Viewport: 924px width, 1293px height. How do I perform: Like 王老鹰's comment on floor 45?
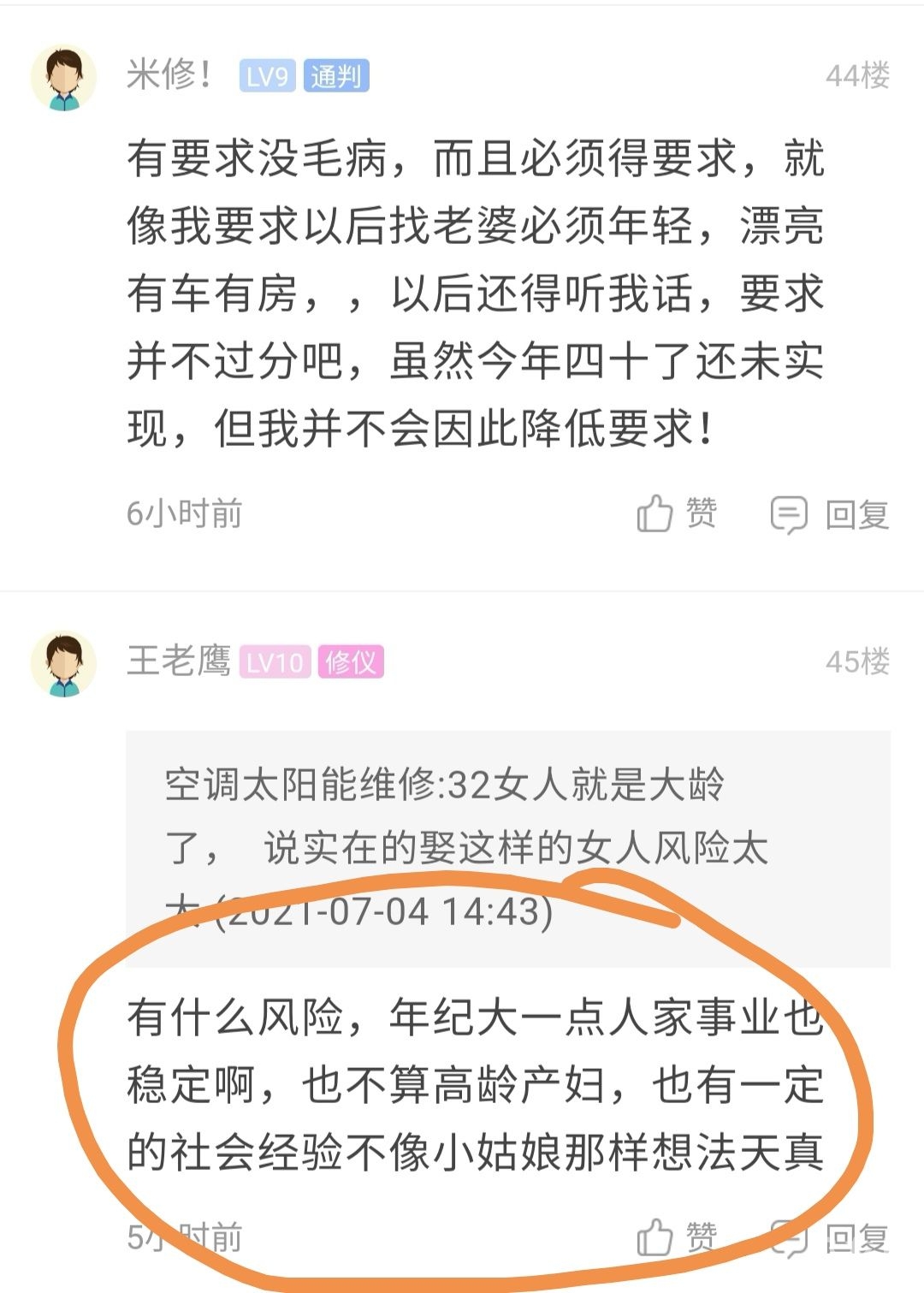click(x=677, y=1237)
